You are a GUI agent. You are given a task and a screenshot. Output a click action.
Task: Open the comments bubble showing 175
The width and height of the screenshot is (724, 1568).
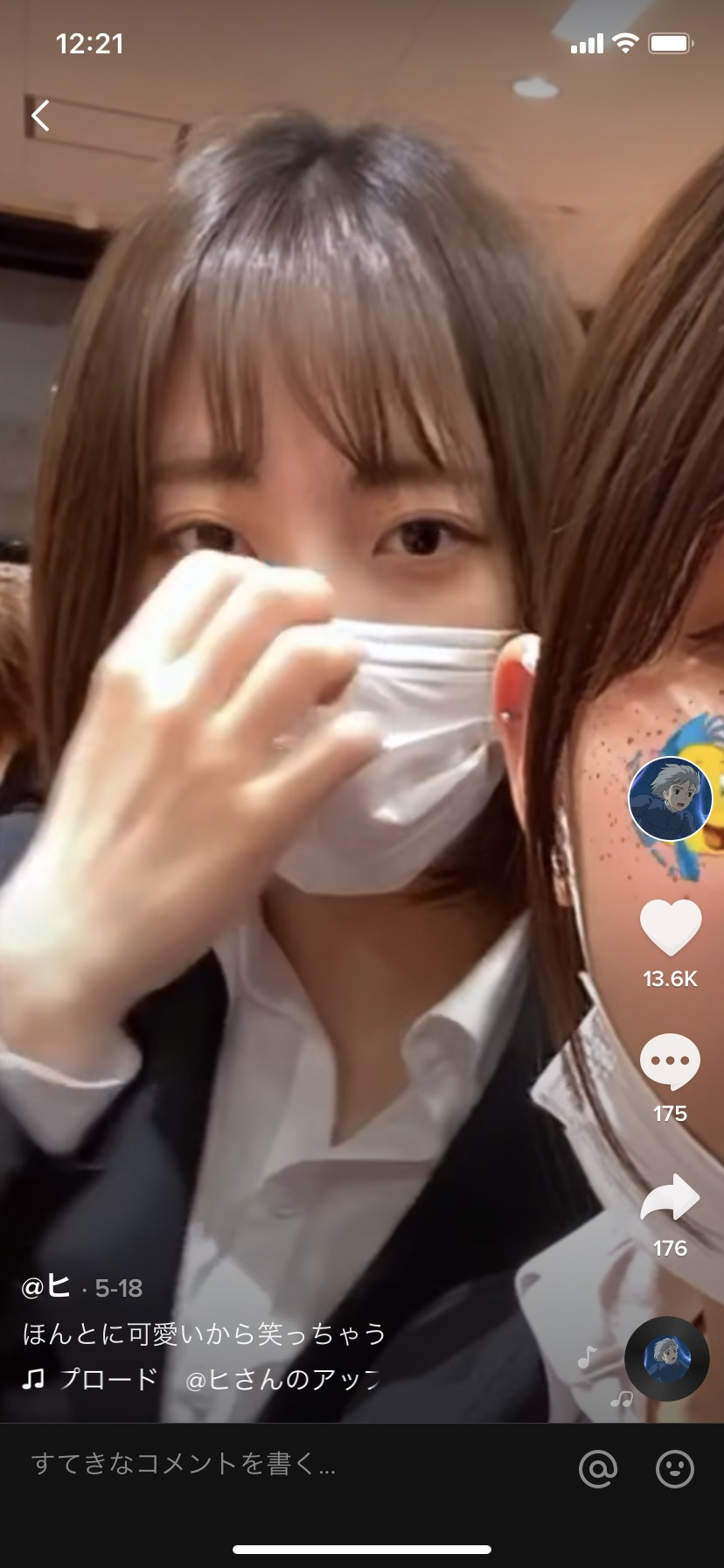[x=671, y=1061]
